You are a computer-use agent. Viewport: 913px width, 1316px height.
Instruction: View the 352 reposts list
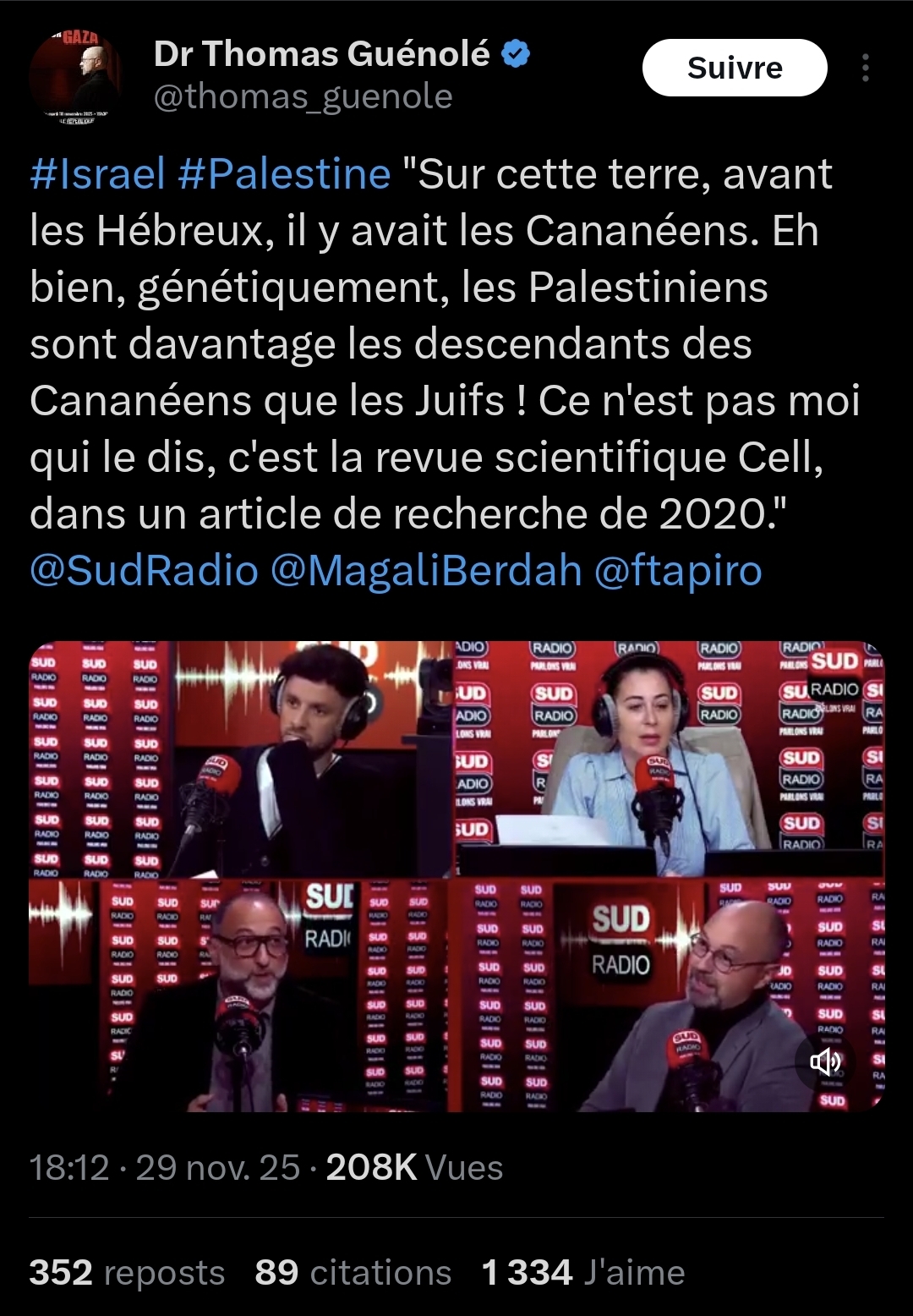127,1272
